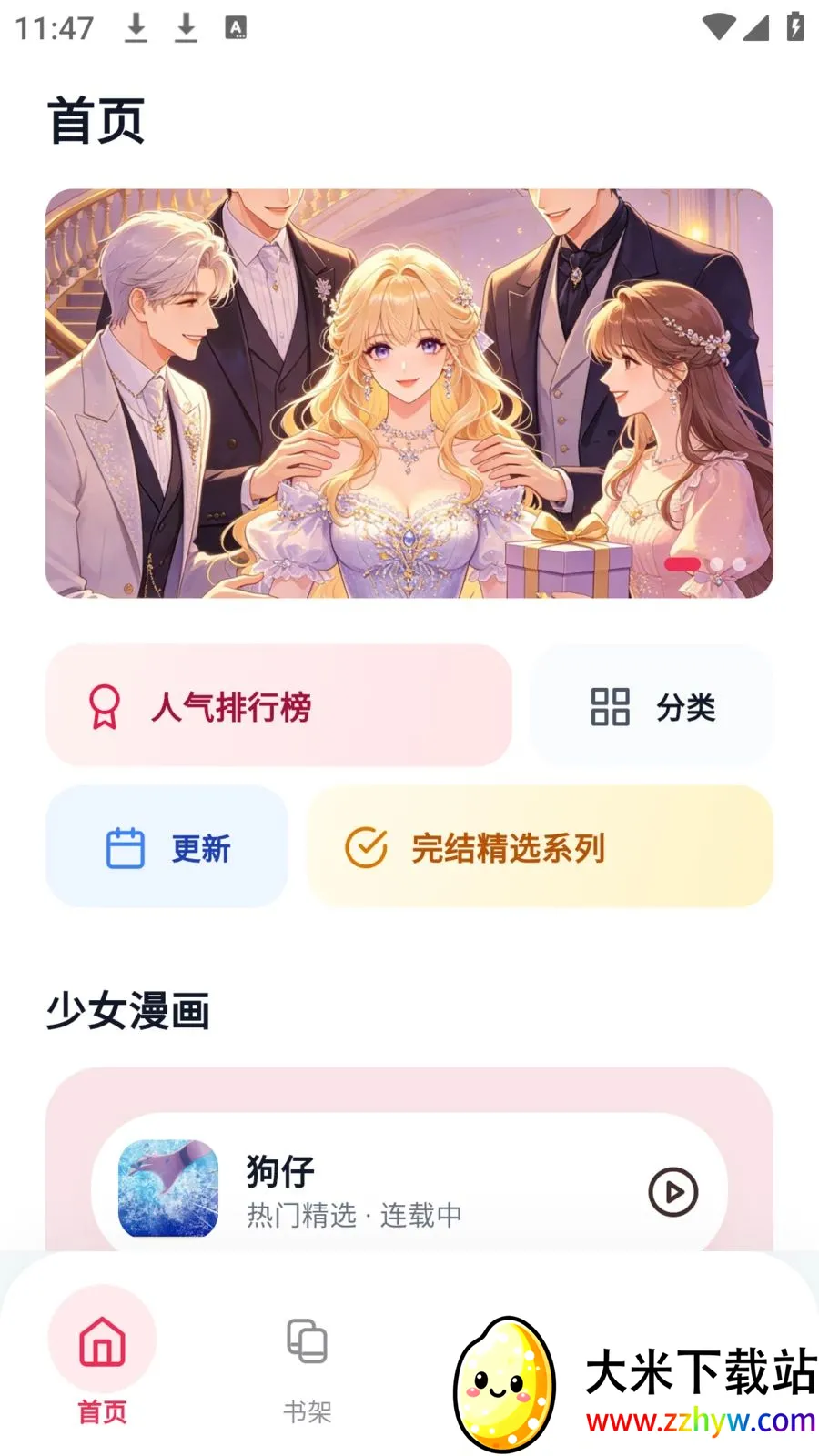Open 完结精选系列 completed collection

[x=540, y=847]
